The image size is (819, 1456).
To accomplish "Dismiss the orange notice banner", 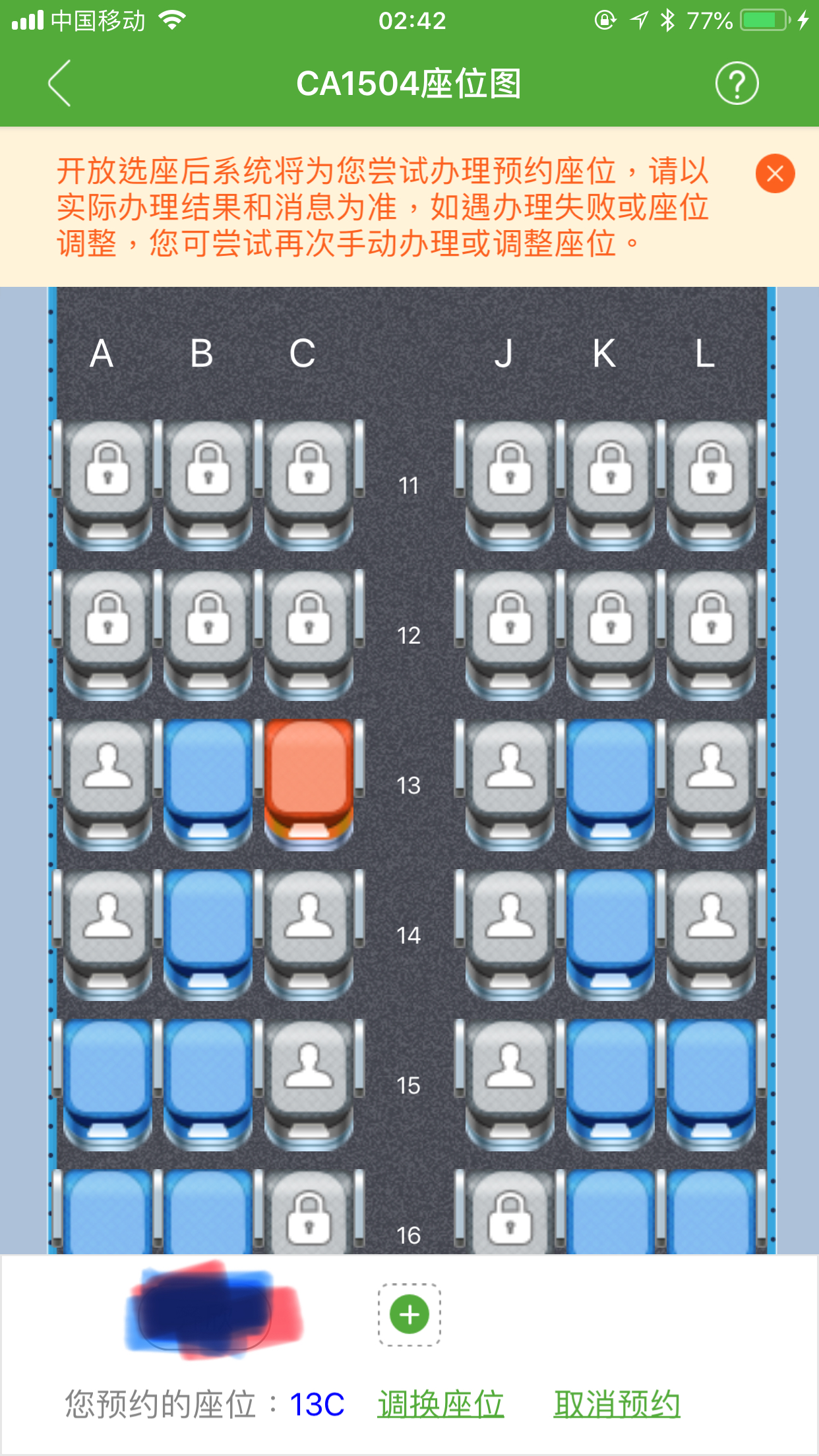I will point(775,173).
